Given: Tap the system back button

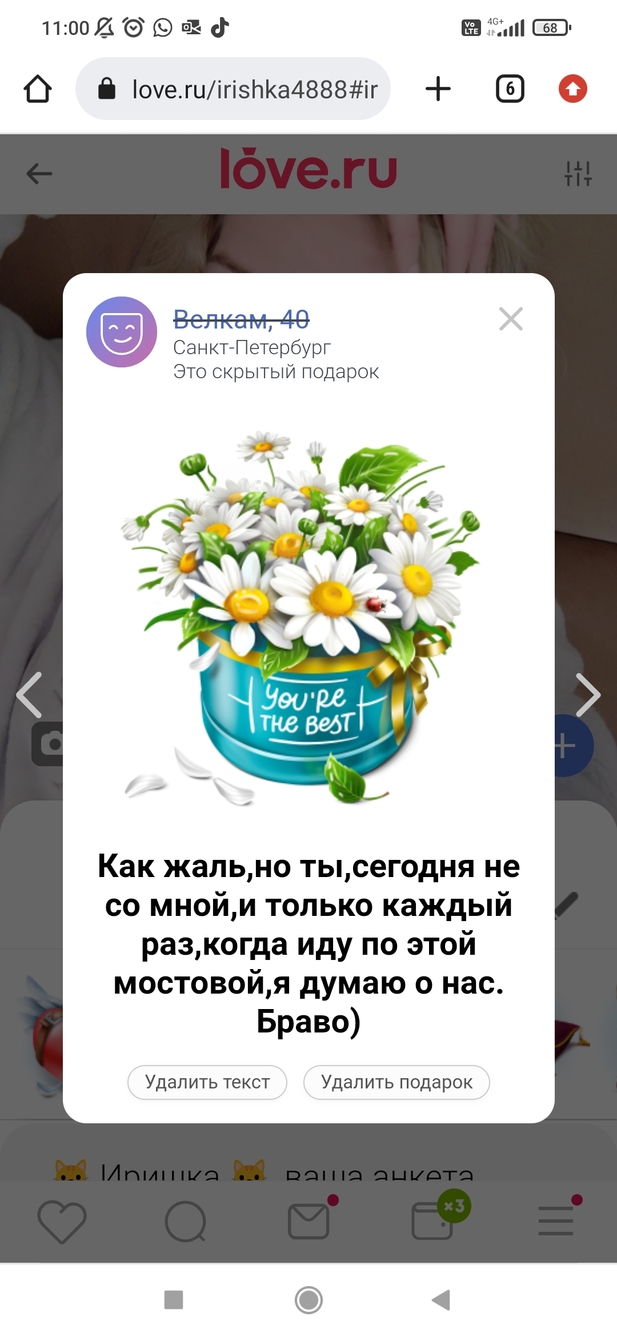Looking at the screenshot, I should (x=441, y=1300).
